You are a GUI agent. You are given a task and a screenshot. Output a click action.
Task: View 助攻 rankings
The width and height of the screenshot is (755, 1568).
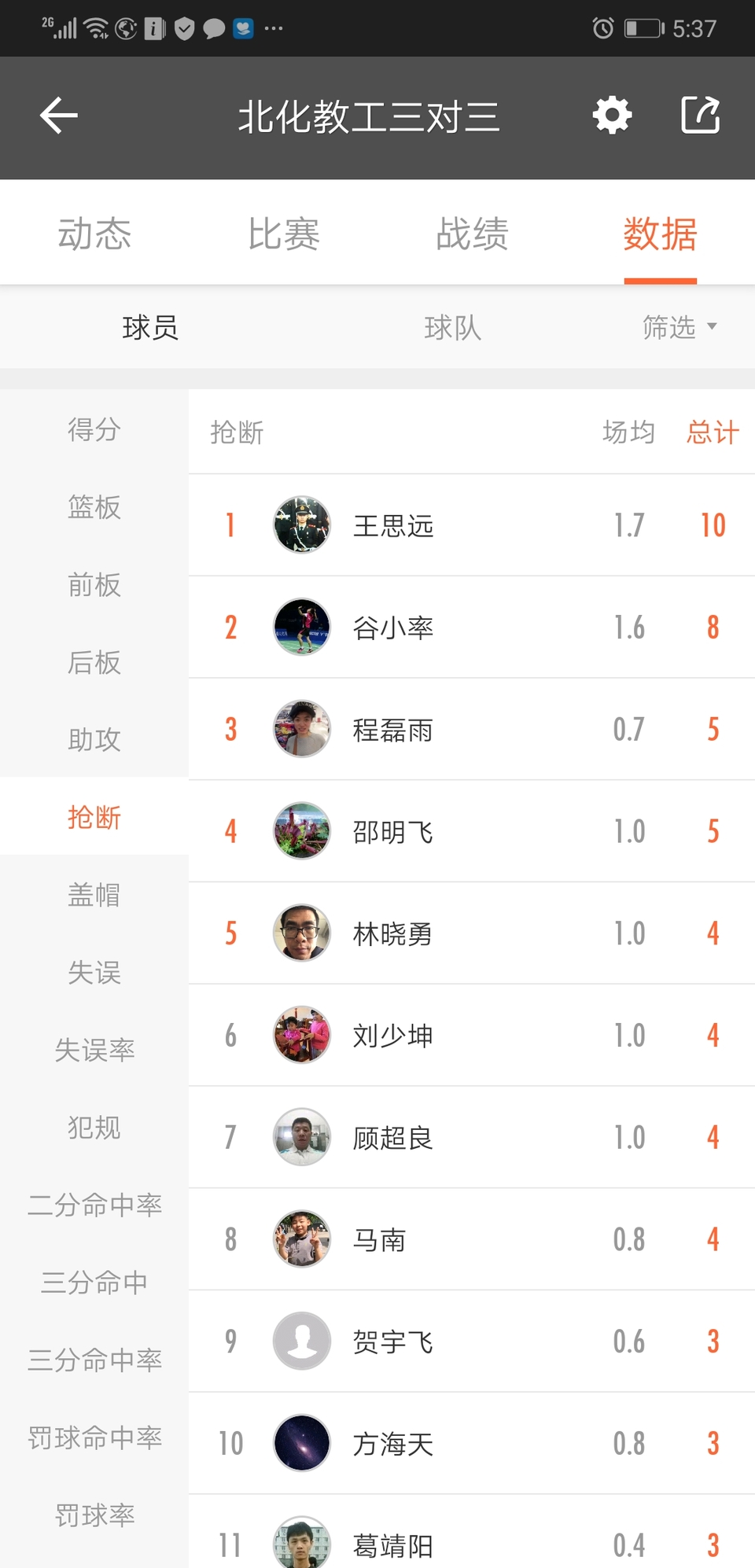tap(94, 739)
